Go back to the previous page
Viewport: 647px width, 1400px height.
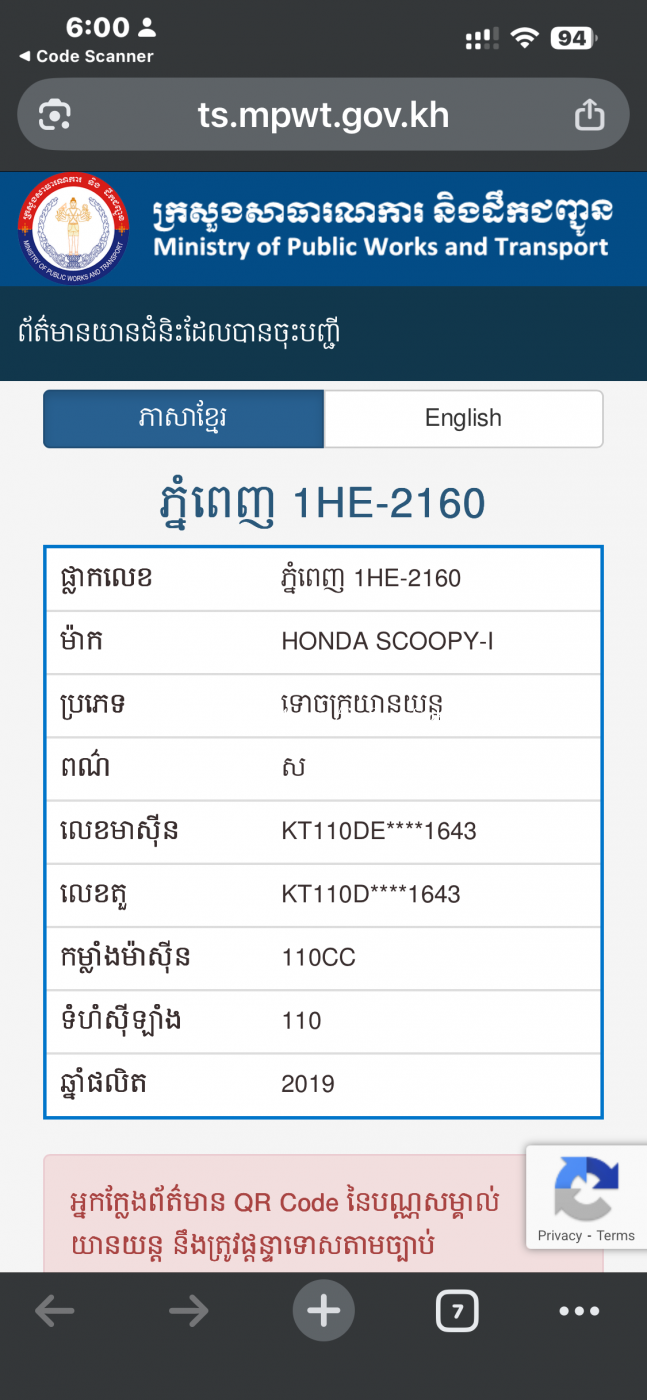pos(55,1311)
